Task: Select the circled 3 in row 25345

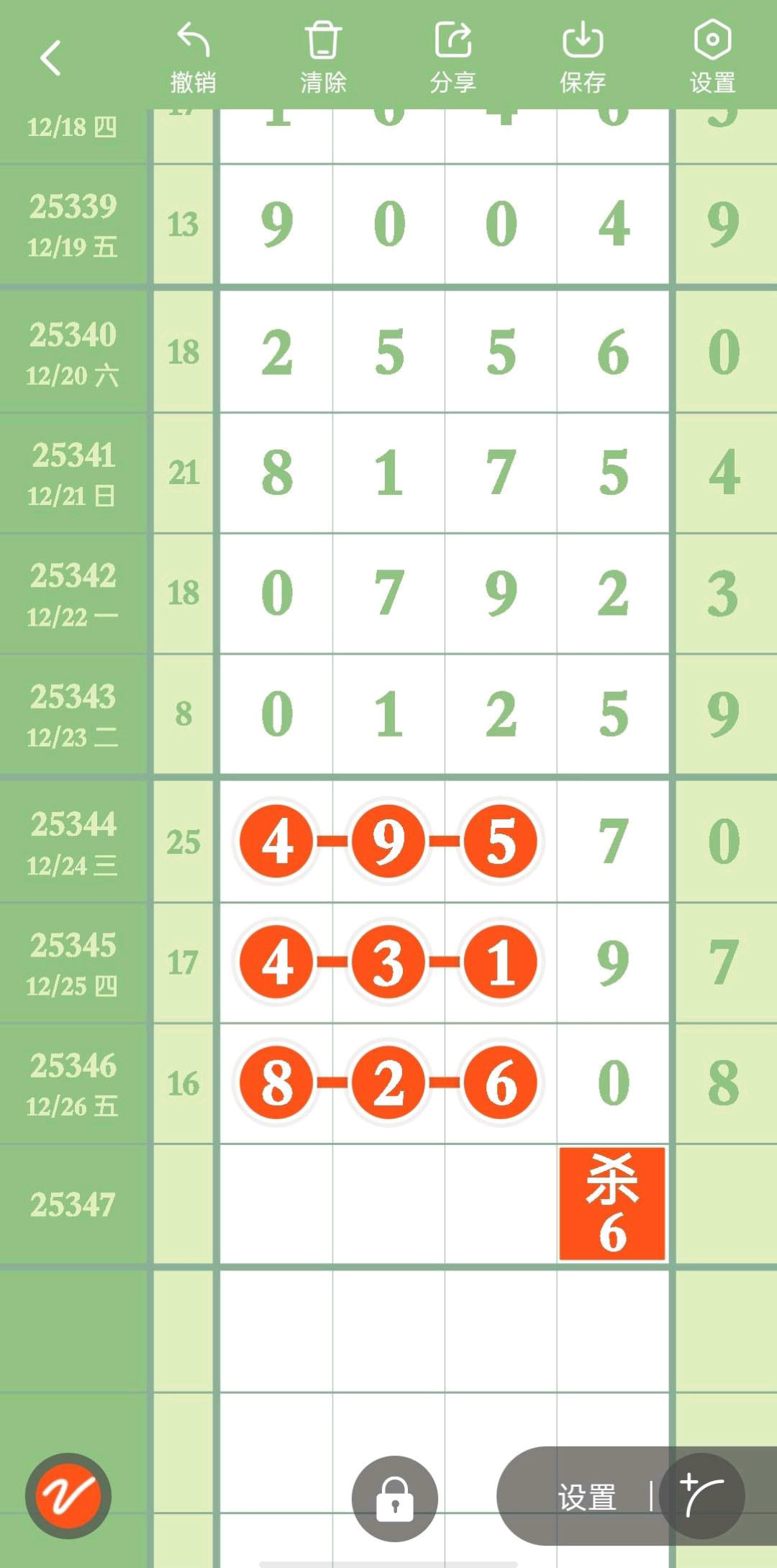Action: (x=388, y=962)
